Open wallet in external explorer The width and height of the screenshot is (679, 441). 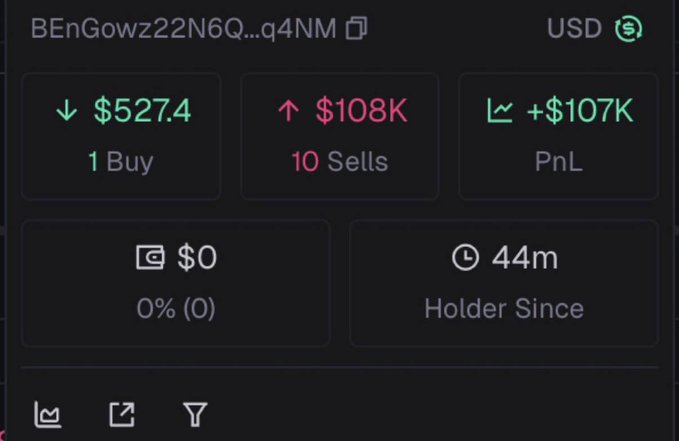(122, 415)
